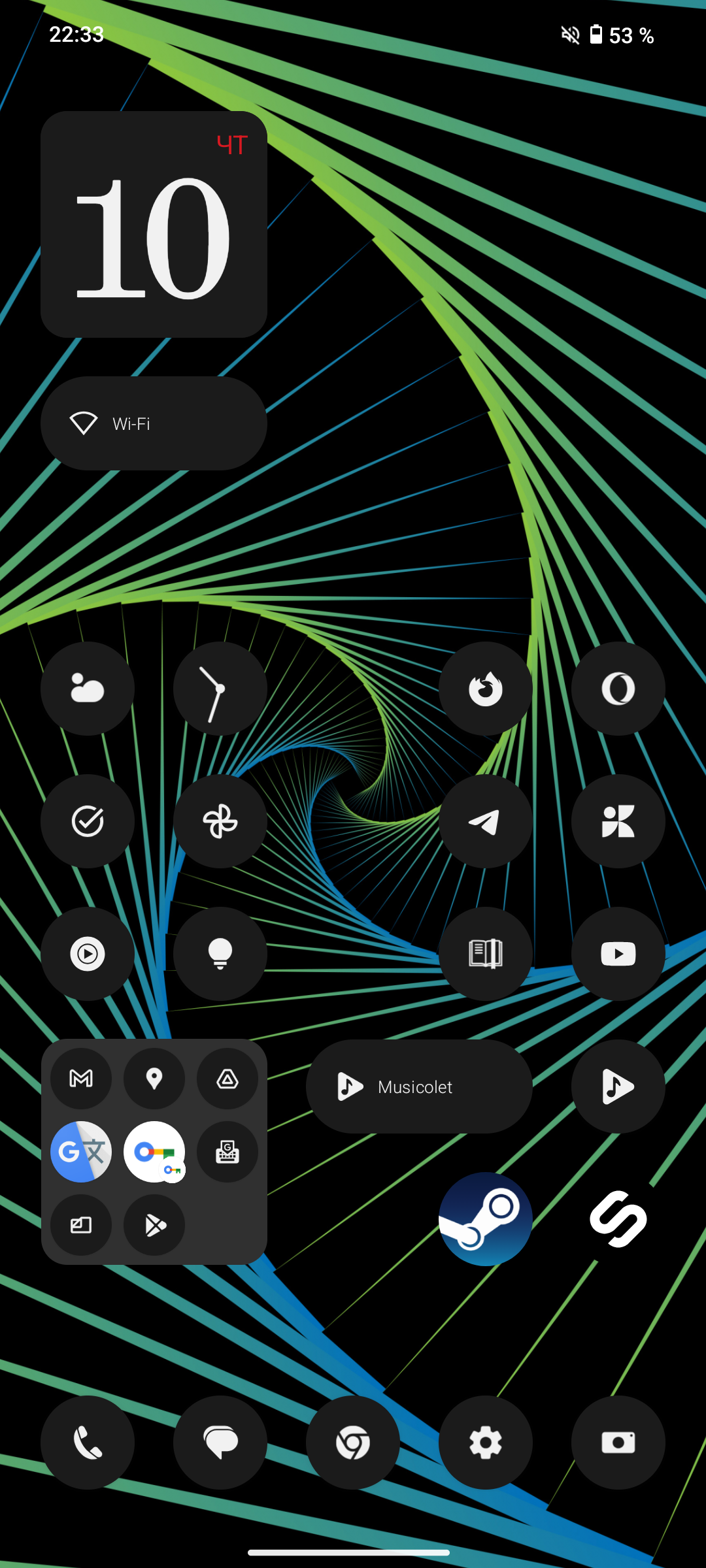
Task: Open the Telegram app
Action: (486, 821)
